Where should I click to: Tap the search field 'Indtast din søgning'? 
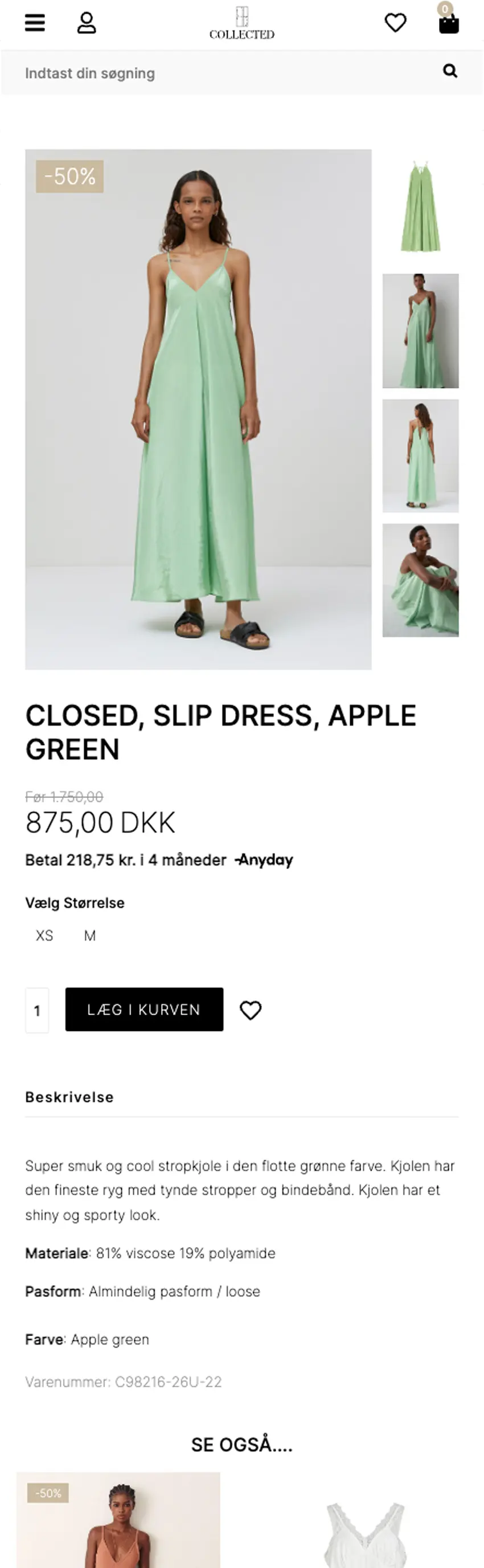[219, 73]
